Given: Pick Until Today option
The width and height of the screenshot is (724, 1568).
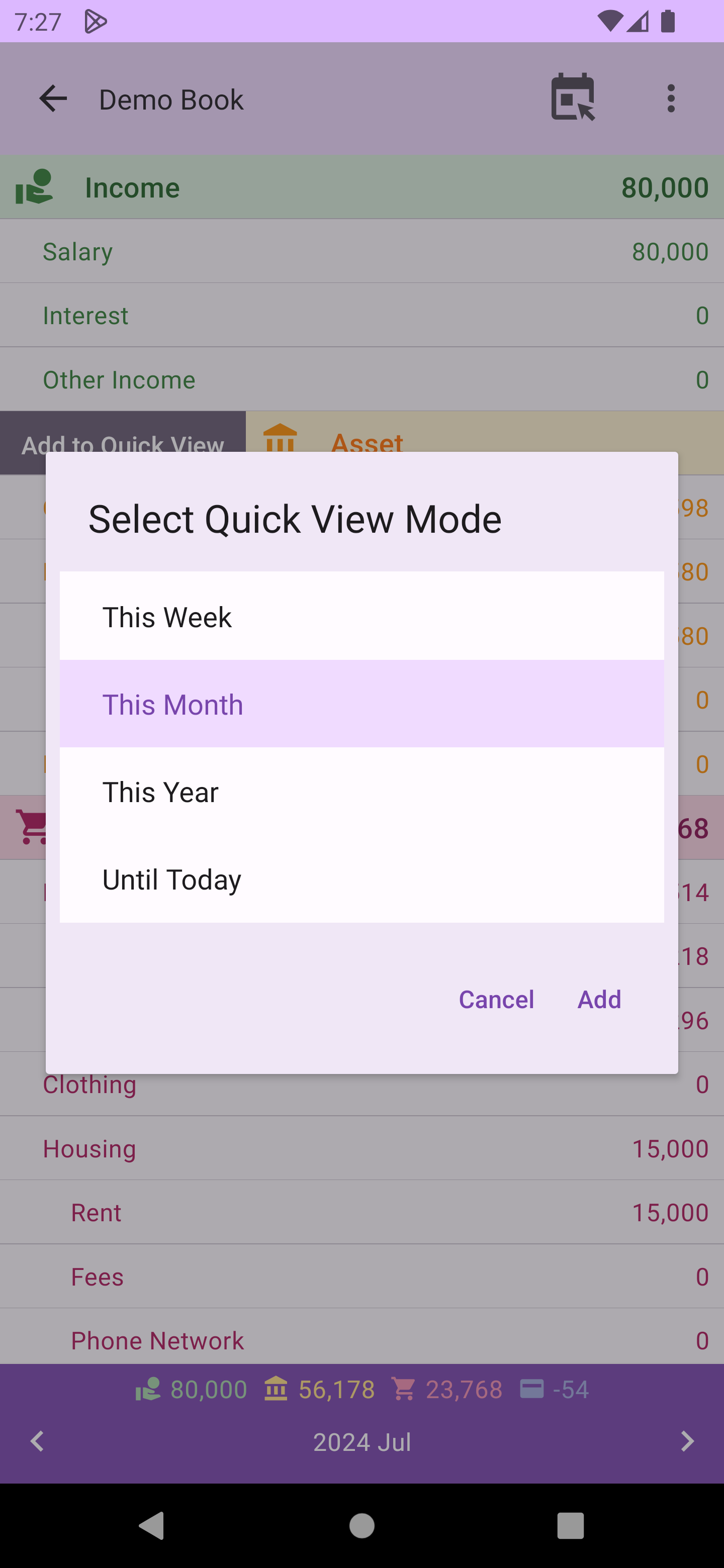Looking at the screenshot, I should pyautogui.click(x=361, y=879).
